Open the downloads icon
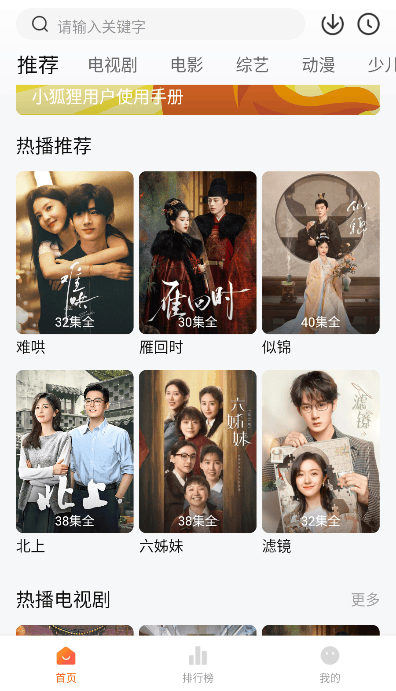The height and width of the screenshot is (691, 396). point(333,24)
